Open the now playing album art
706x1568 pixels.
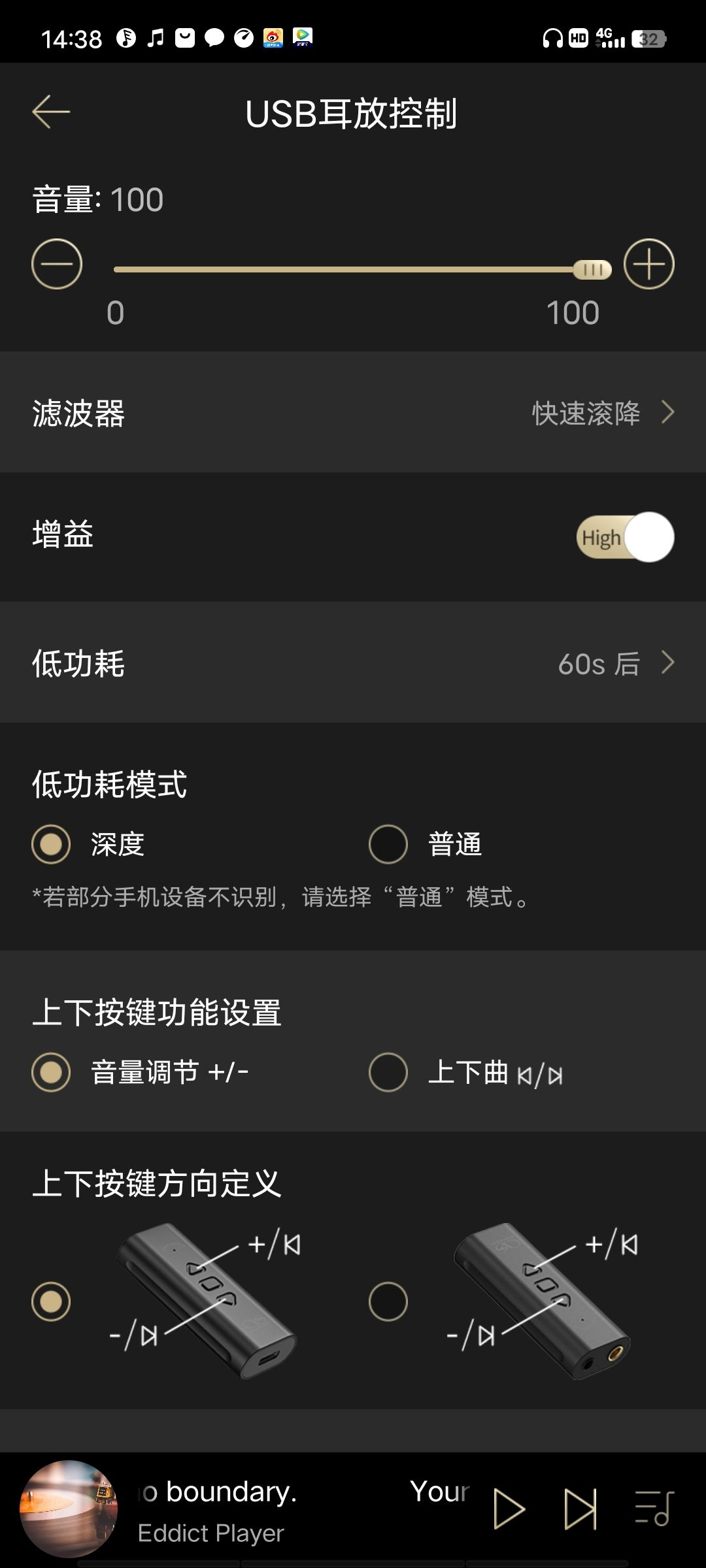point(69,1509)
